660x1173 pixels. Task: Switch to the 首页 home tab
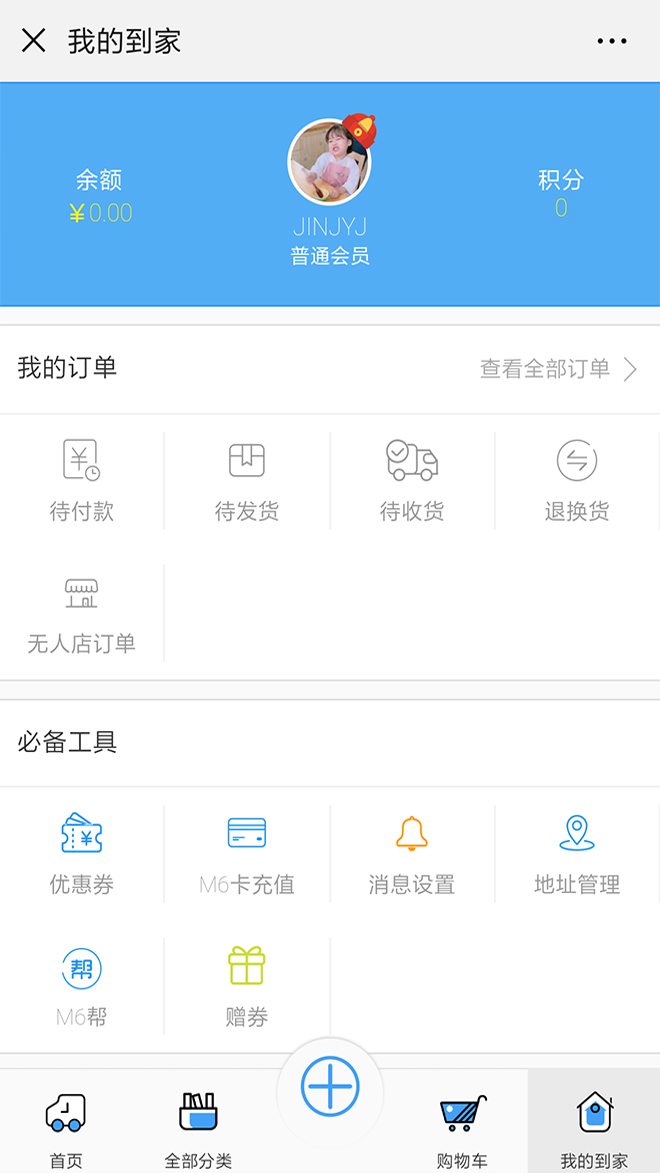tap(66, 1127)
